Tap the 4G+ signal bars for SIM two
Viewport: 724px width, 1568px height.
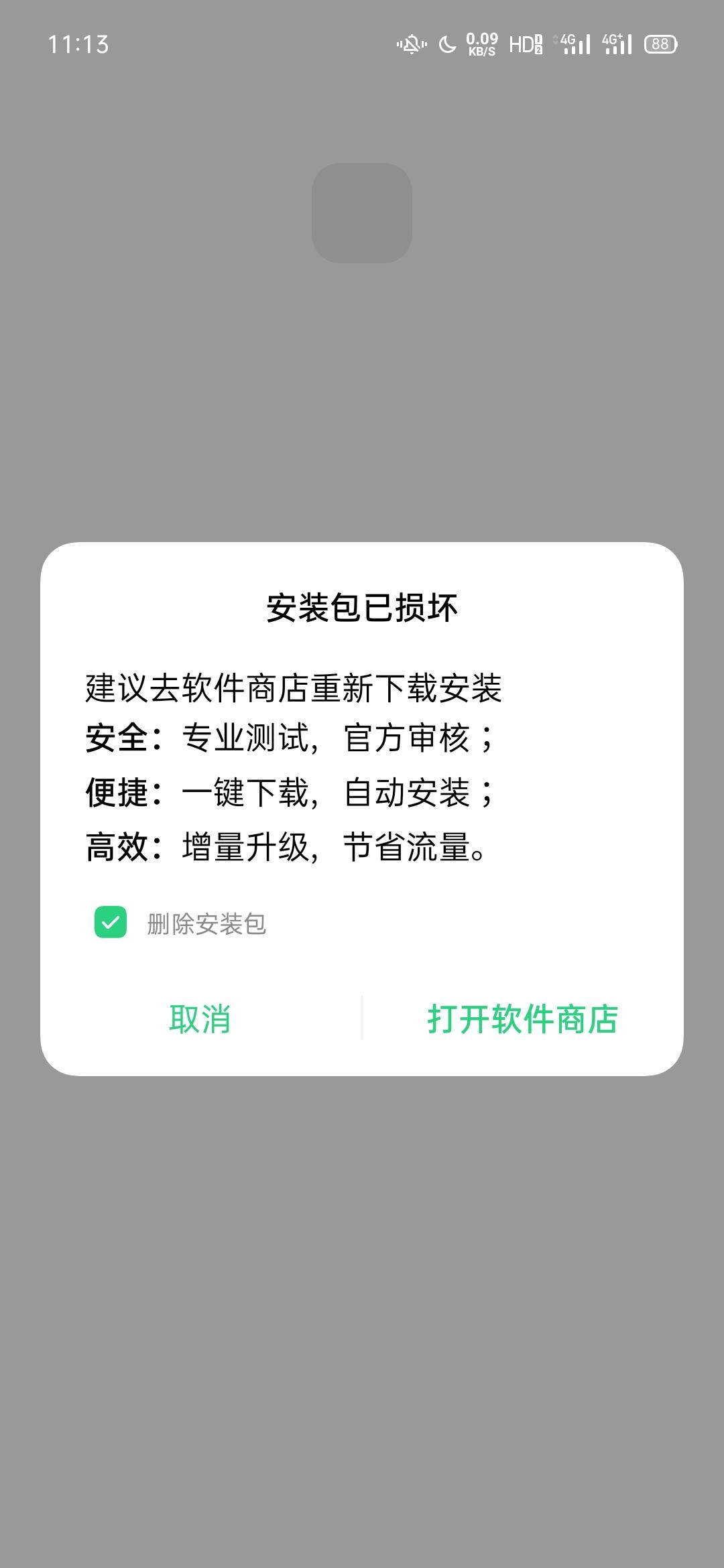point(617,46)
